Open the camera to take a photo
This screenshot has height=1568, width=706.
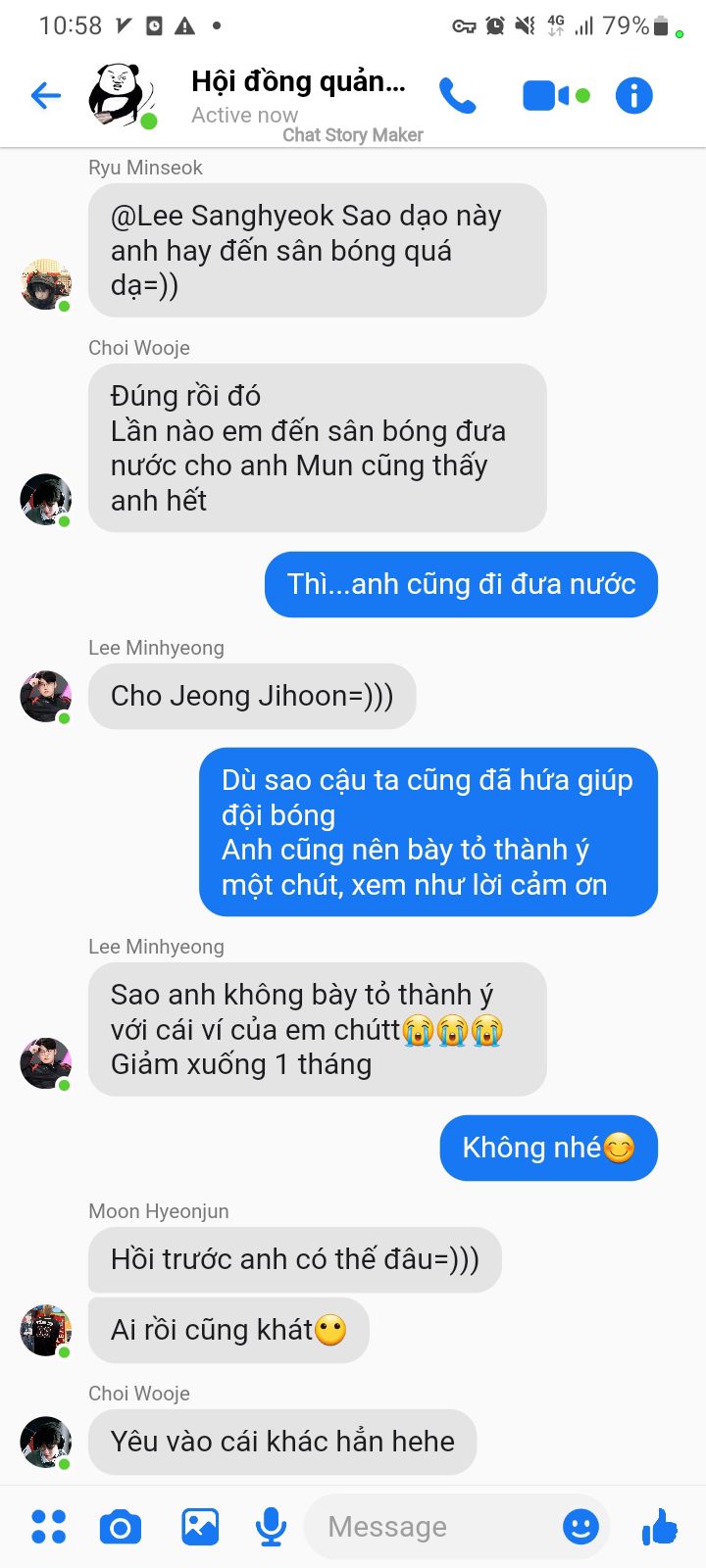(x=121, y=1526)
